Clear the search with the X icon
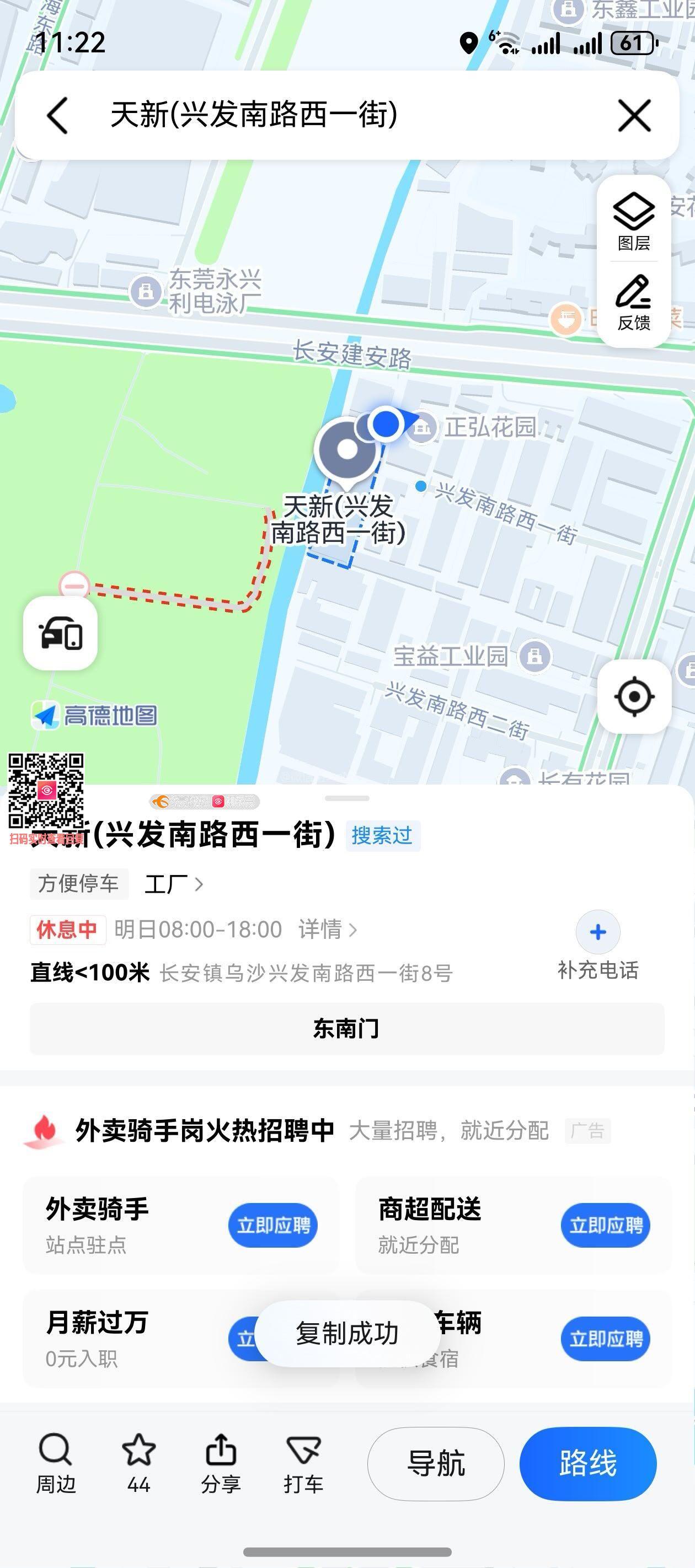 (634, 115)
